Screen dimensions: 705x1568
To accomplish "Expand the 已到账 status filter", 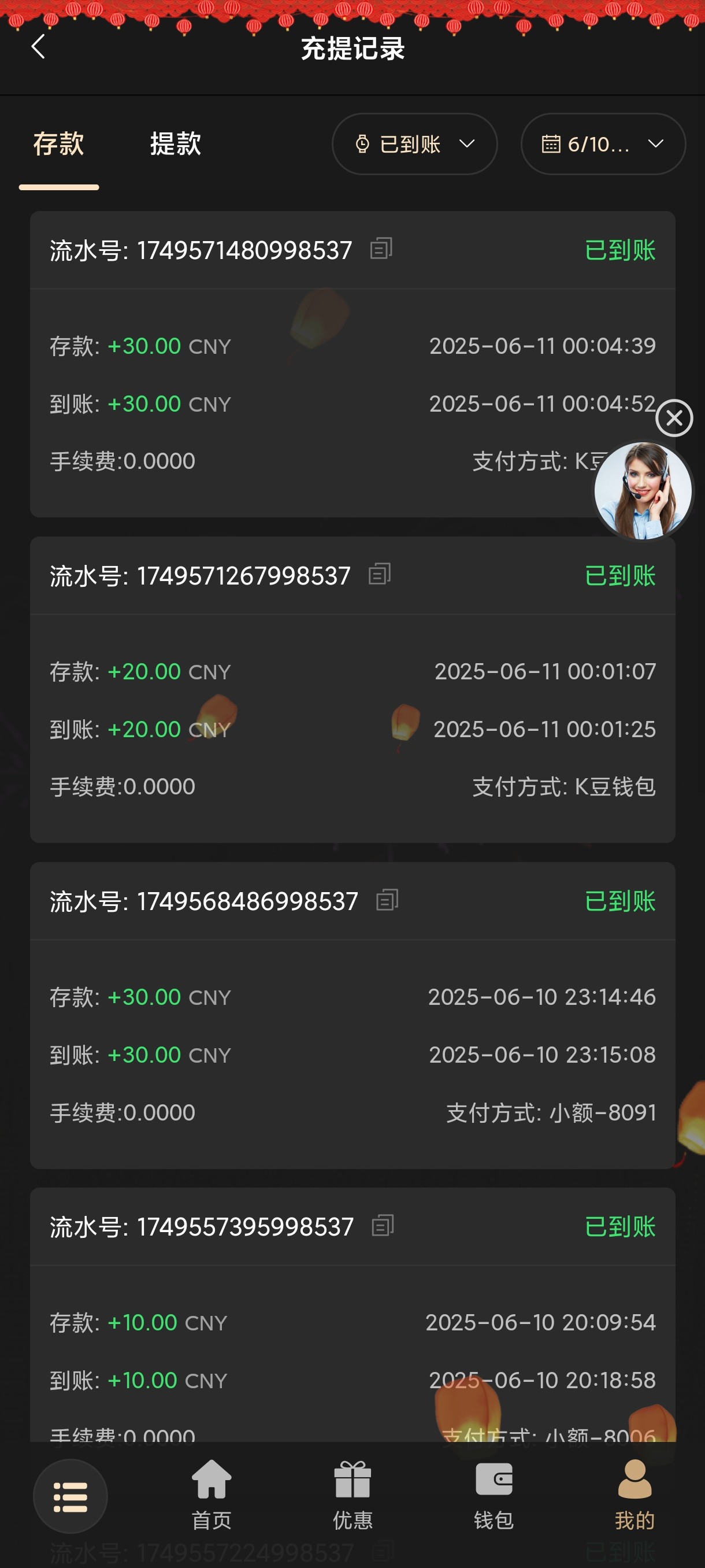I will (x=414, y=145).
